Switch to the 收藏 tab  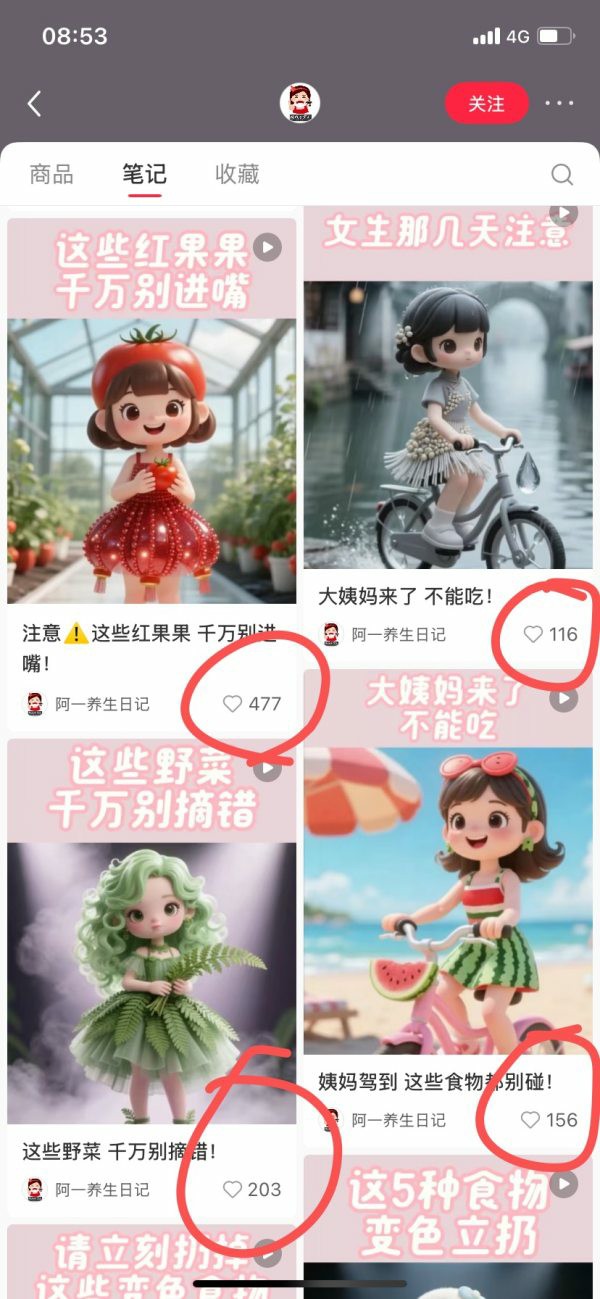237,174
